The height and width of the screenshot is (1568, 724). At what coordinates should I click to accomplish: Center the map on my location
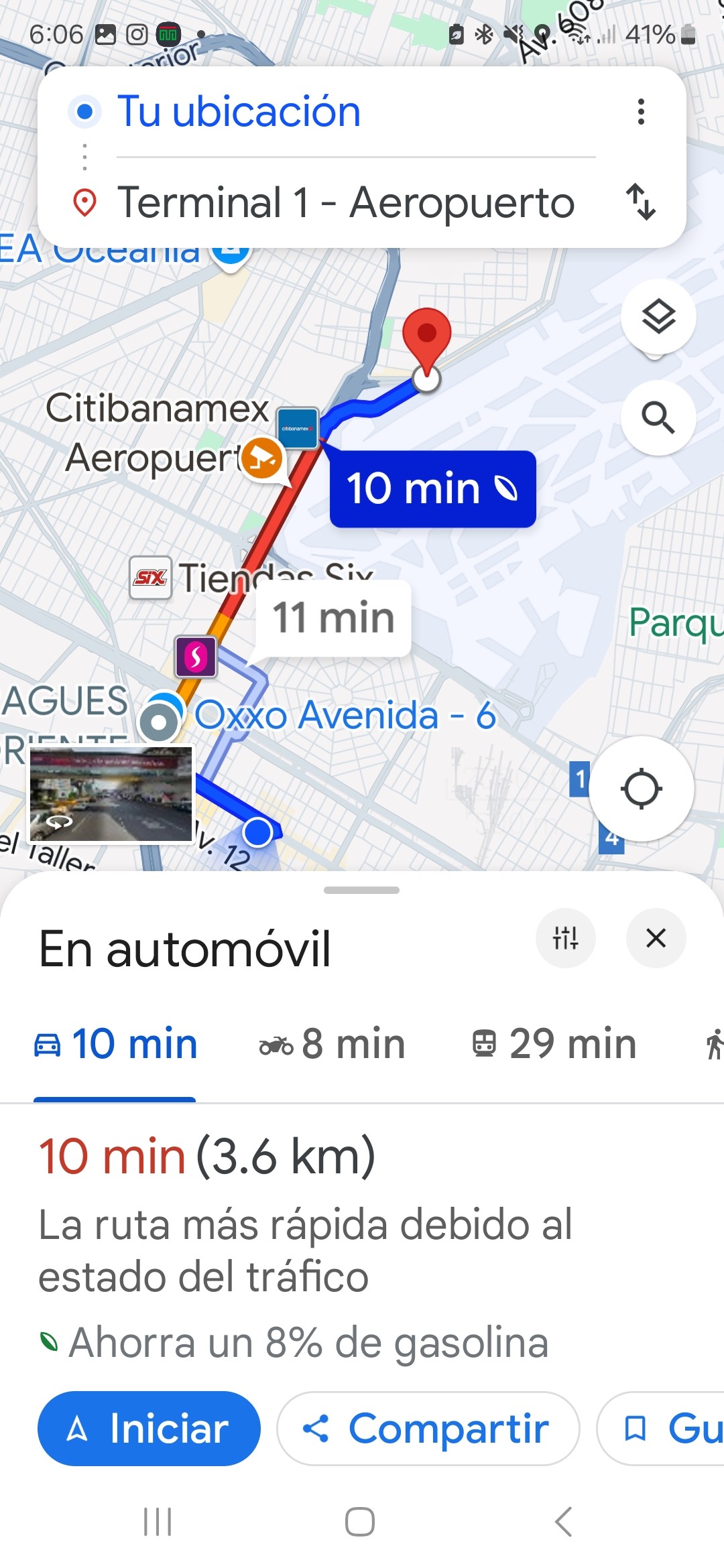click(641, 789)
